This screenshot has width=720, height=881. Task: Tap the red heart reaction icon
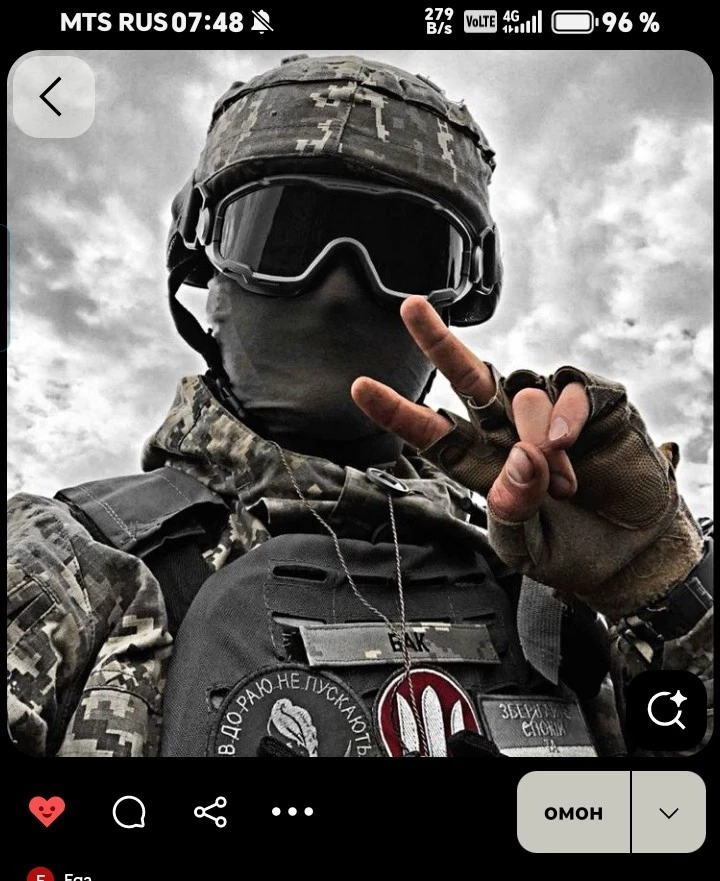47,811
